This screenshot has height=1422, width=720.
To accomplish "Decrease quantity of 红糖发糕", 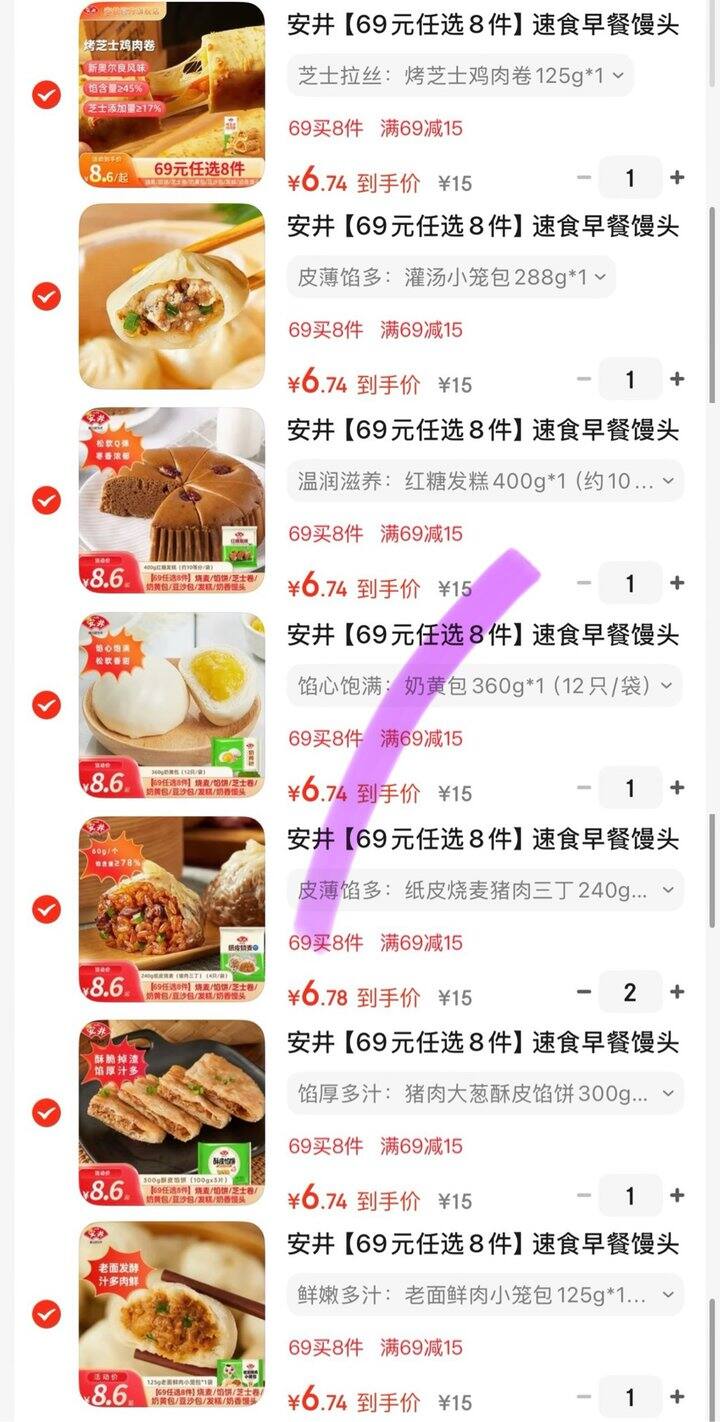I will point(584,583).
